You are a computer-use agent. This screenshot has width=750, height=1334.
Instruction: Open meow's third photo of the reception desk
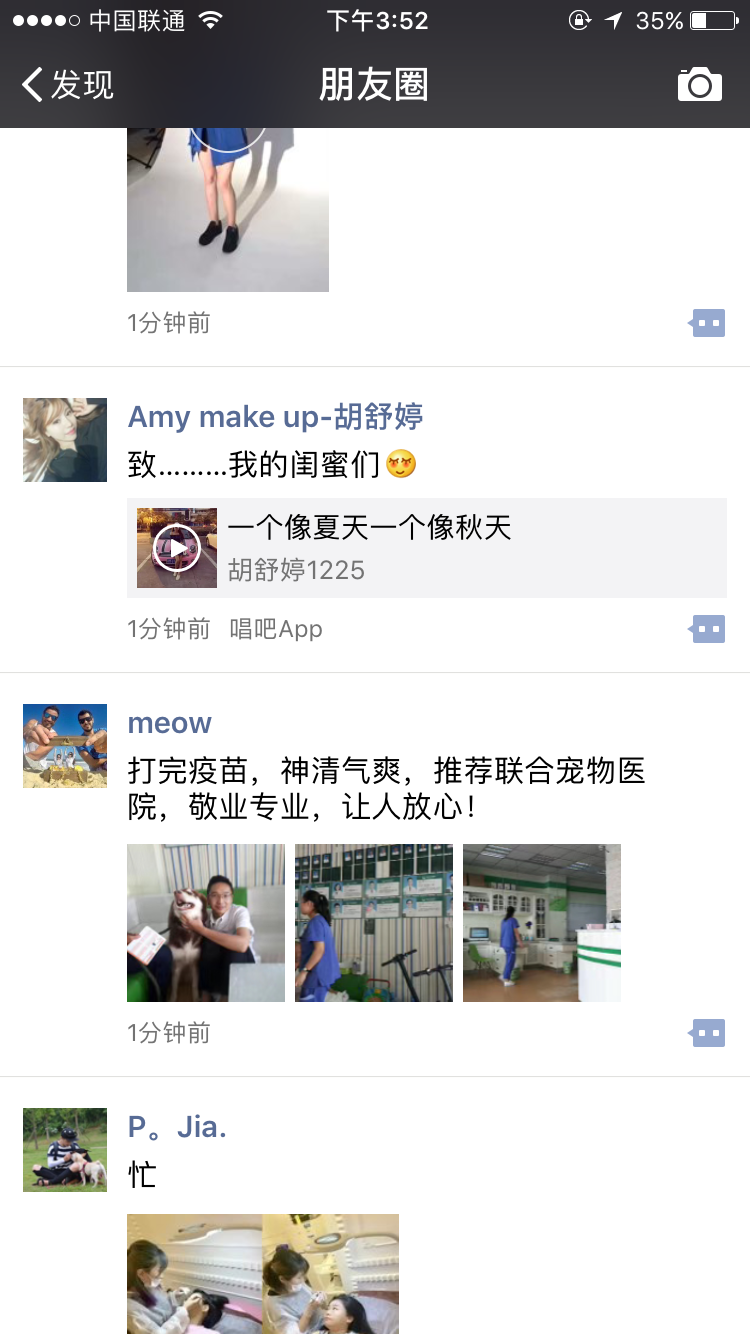tap(542, 923)
